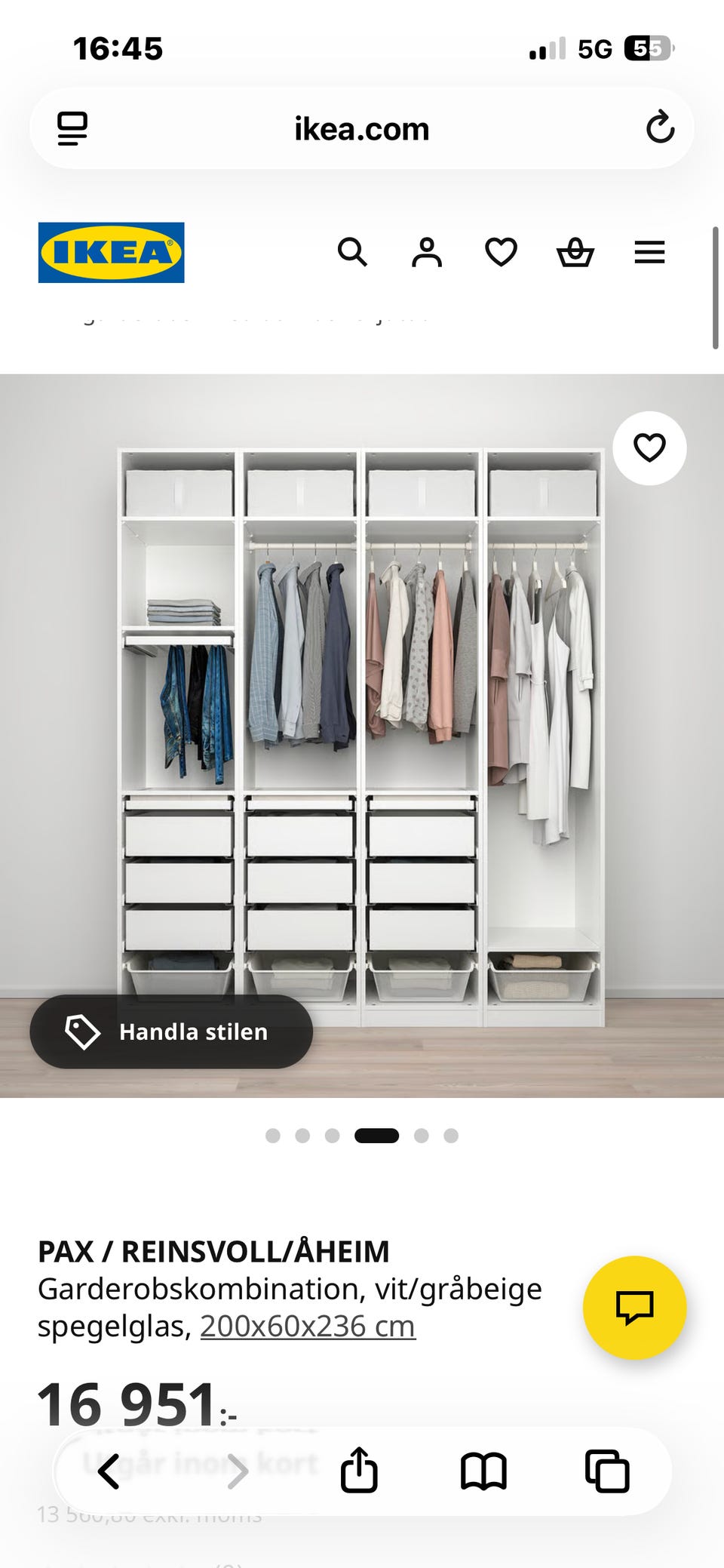The width and height of the screenshot is (724, 1568).
Task: View the wardrobe image in the gallery
Action: (362, 736)
